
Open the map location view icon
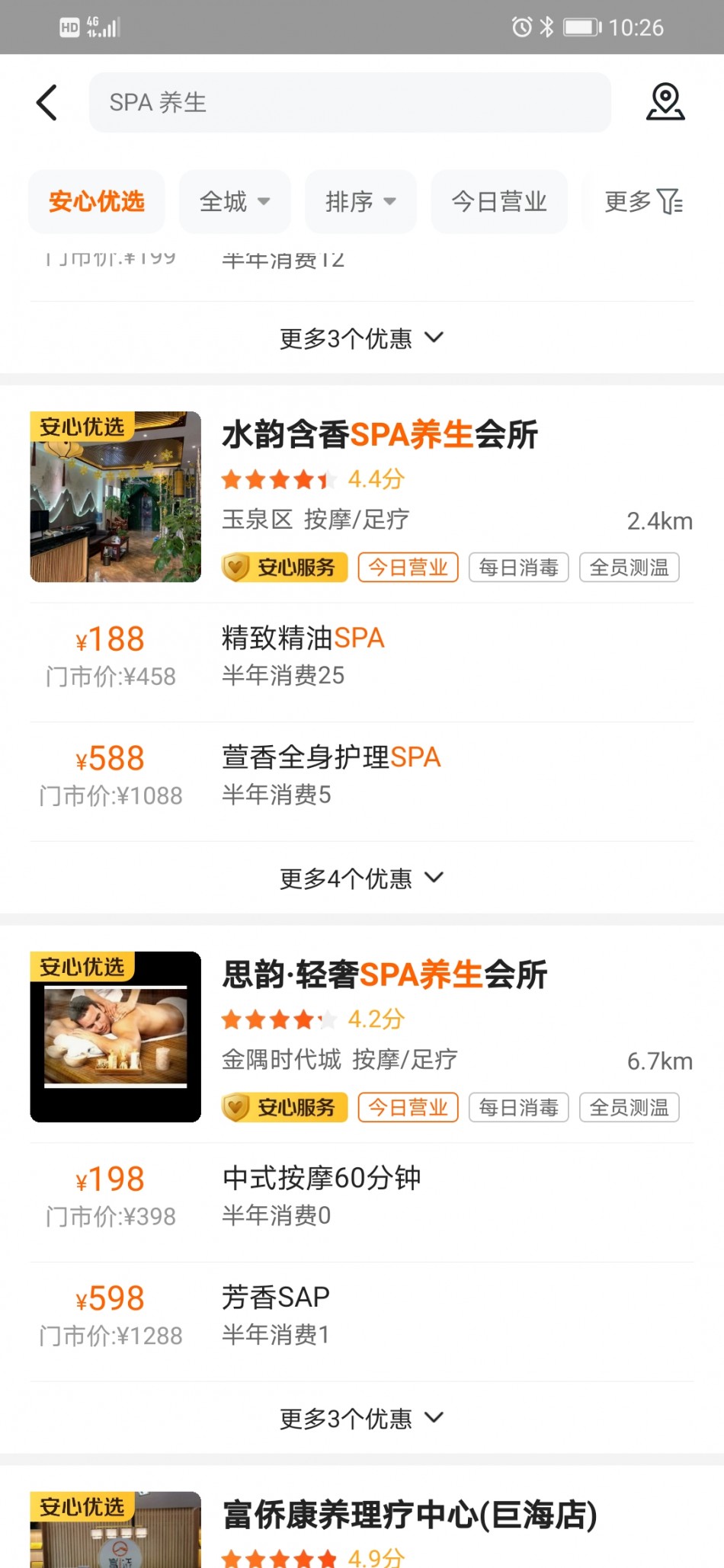665,103
